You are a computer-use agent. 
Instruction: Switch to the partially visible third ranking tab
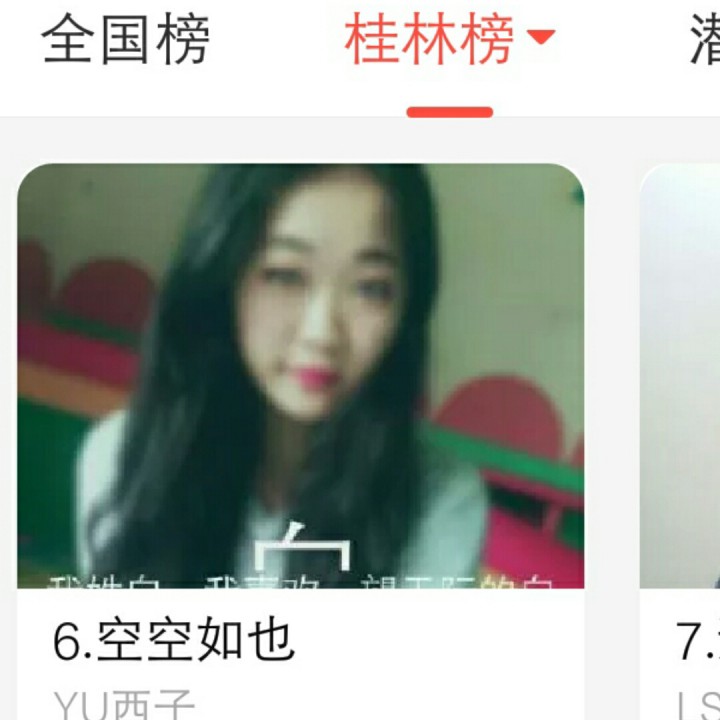pos(705,39)
